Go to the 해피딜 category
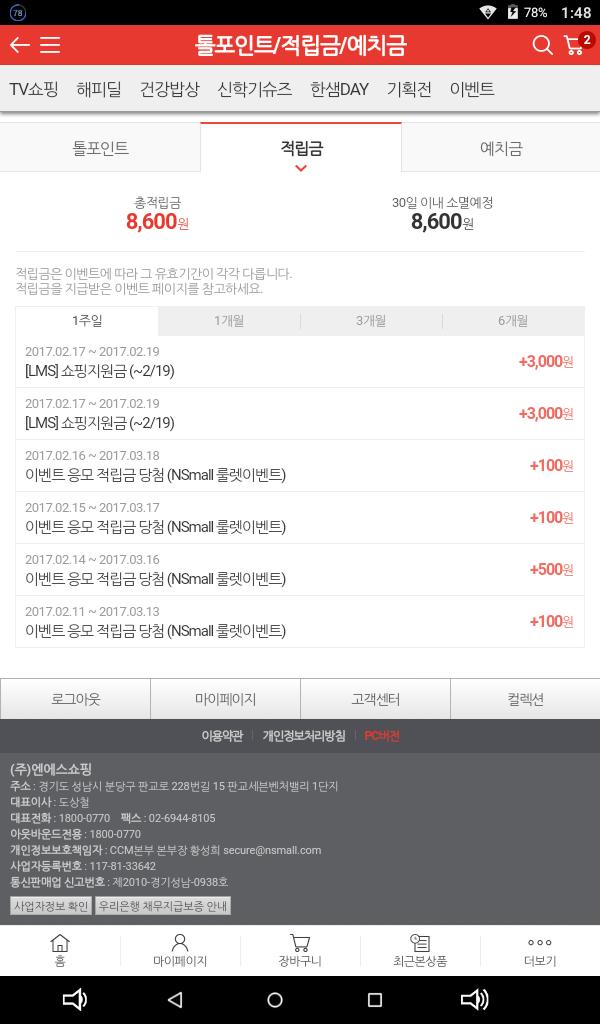 (99, 89)
